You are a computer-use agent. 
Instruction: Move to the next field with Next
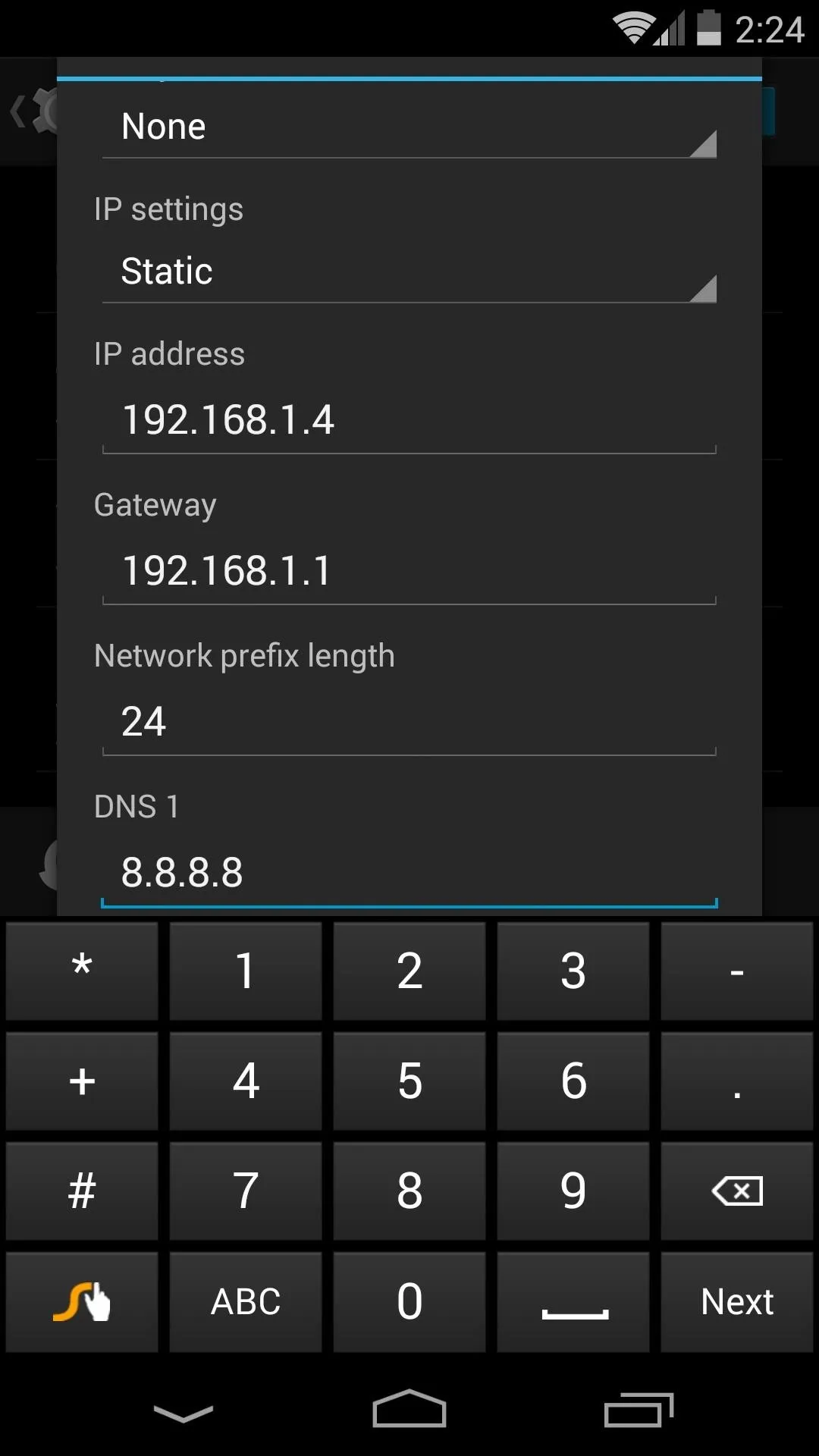point(737,1301)
